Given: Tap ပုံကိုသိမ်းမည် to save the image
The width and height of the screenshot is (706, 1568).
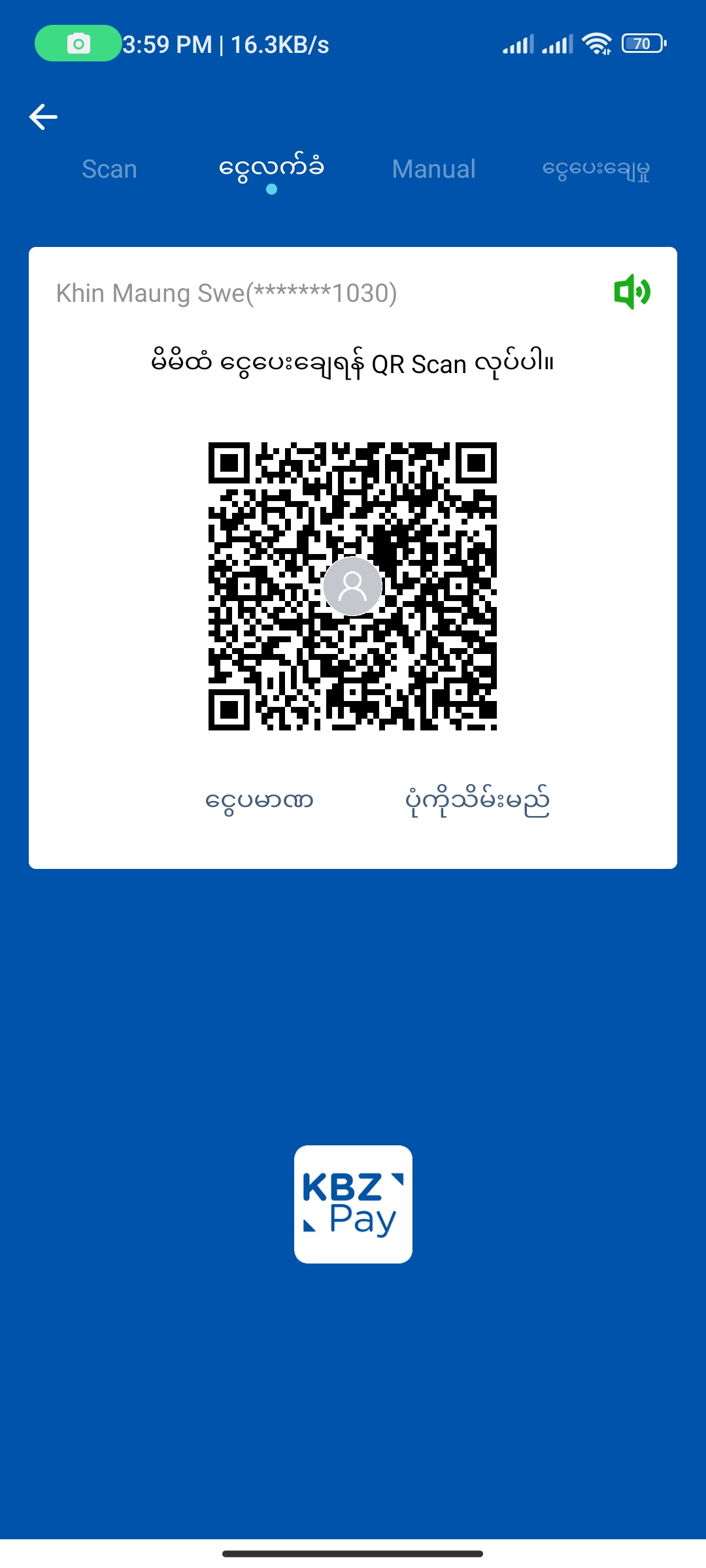Looking at the screenshot, I should 477,801.
